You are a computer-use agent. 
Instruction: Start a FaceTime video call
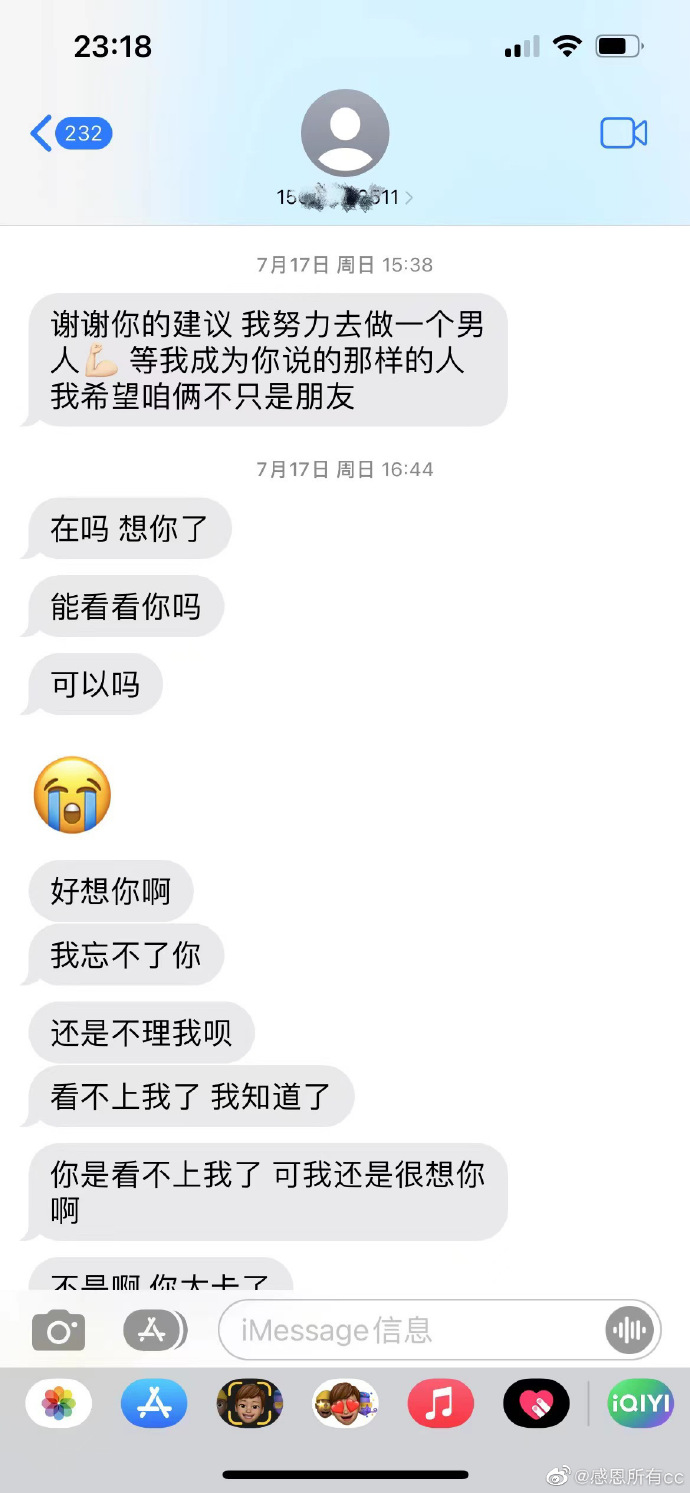[x=623, y=133]
